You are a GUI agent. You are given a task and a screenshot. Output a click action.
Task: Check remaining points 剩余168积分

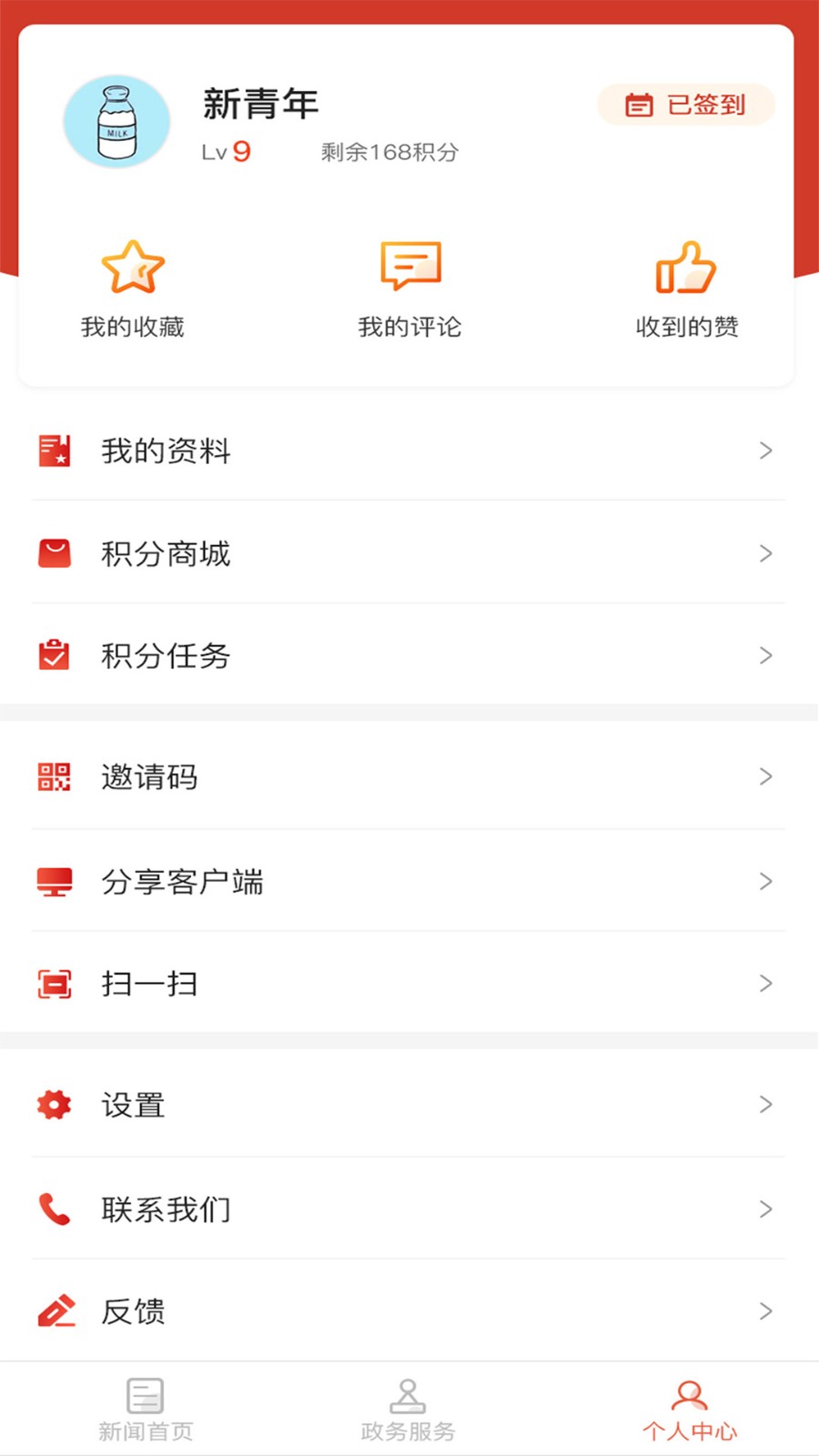pyautogui.click(x=389, y=151)
